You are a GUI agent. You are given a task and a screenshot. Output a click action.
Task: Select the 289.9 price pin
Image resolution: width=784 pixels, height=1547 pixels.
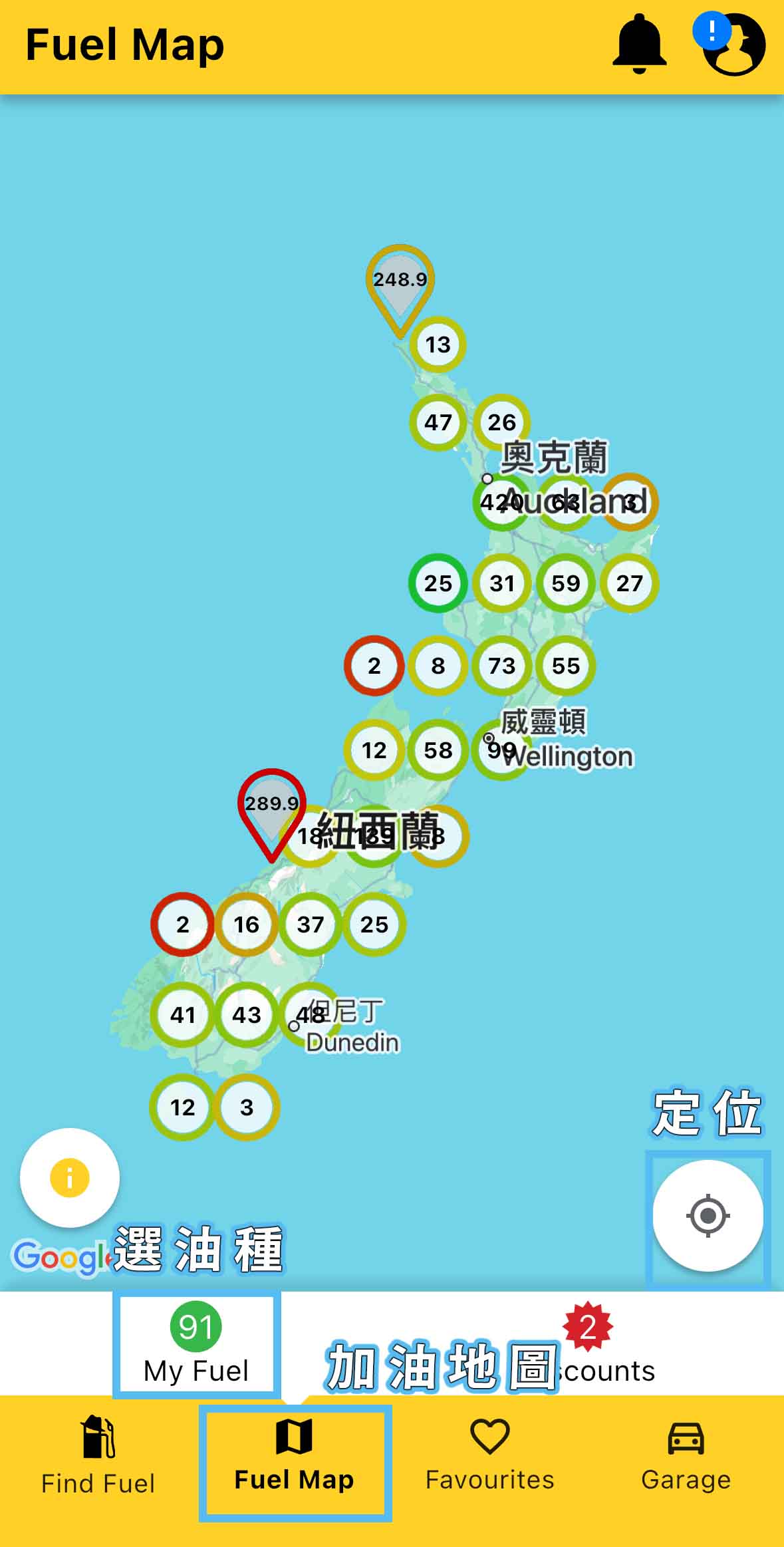(271, 807)
